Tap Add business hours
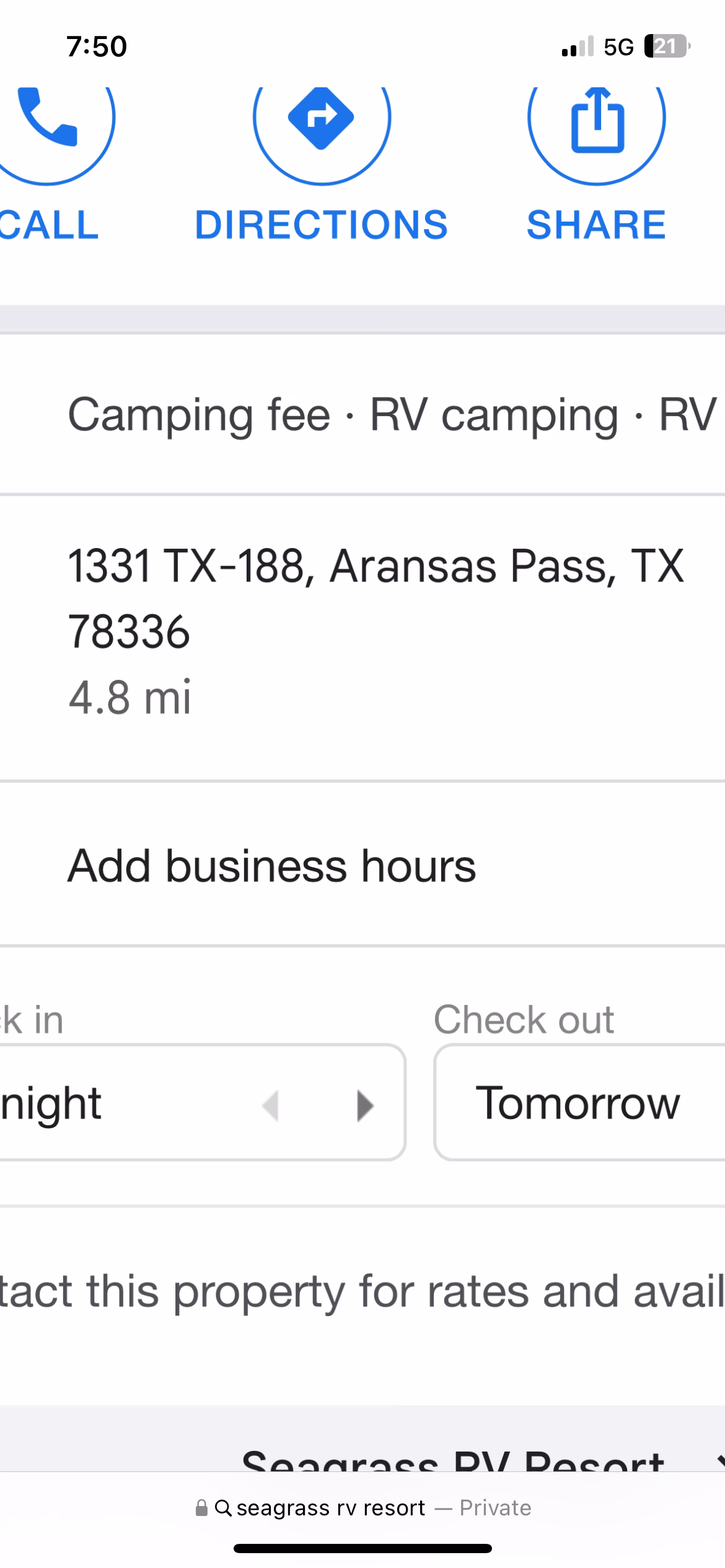 271,866
